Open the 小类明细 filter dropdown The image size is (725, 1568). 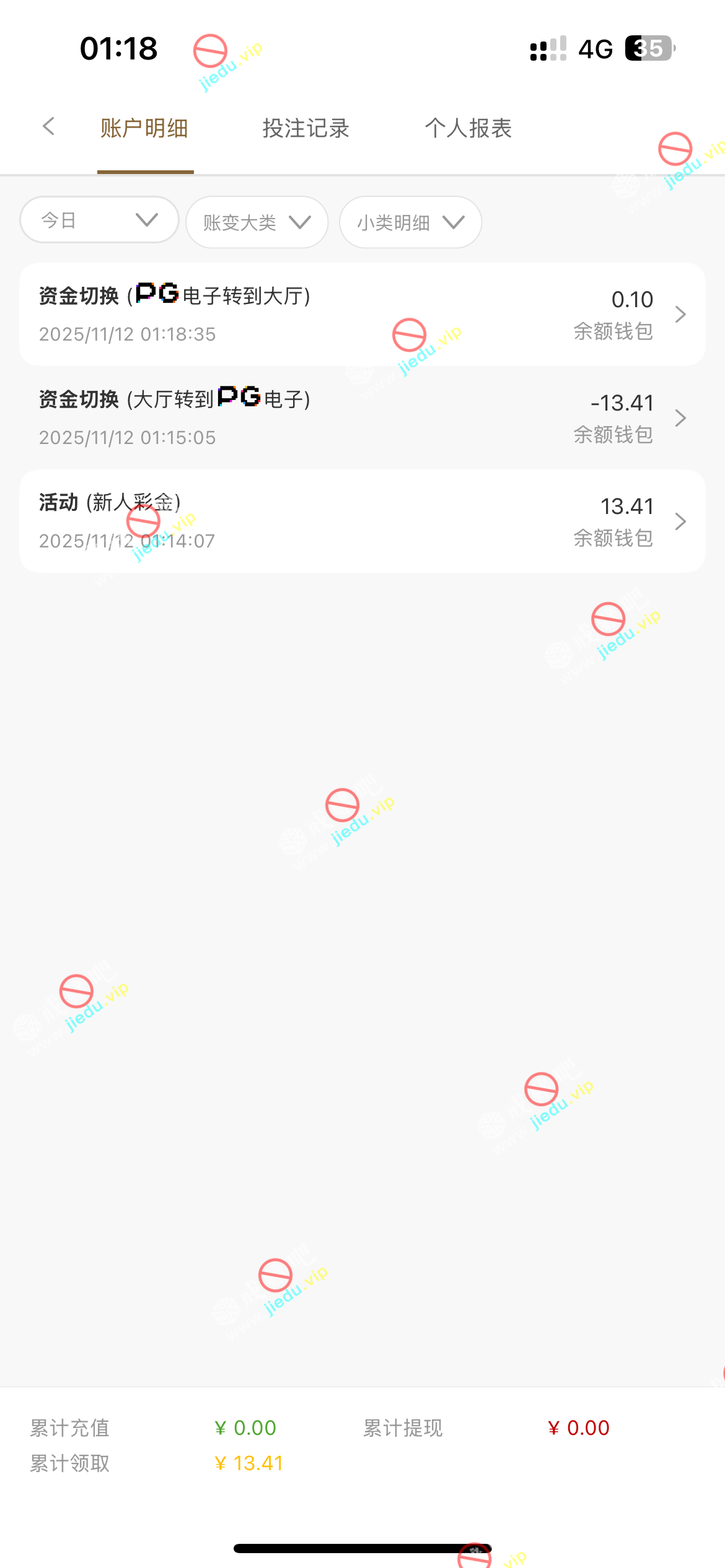pyautogui.click(x=410, y=222)
